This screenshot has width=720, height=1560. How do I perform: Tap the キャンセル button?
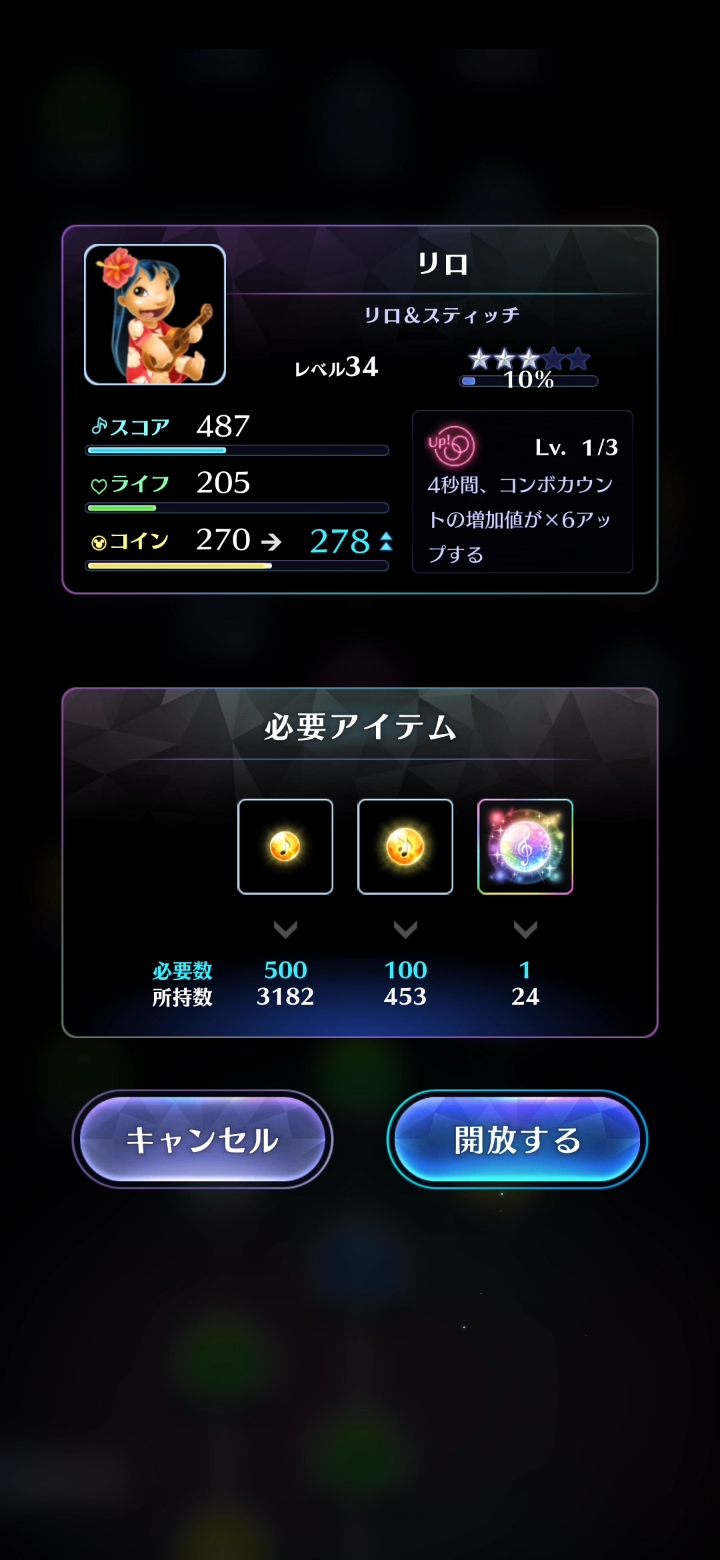202,1139
